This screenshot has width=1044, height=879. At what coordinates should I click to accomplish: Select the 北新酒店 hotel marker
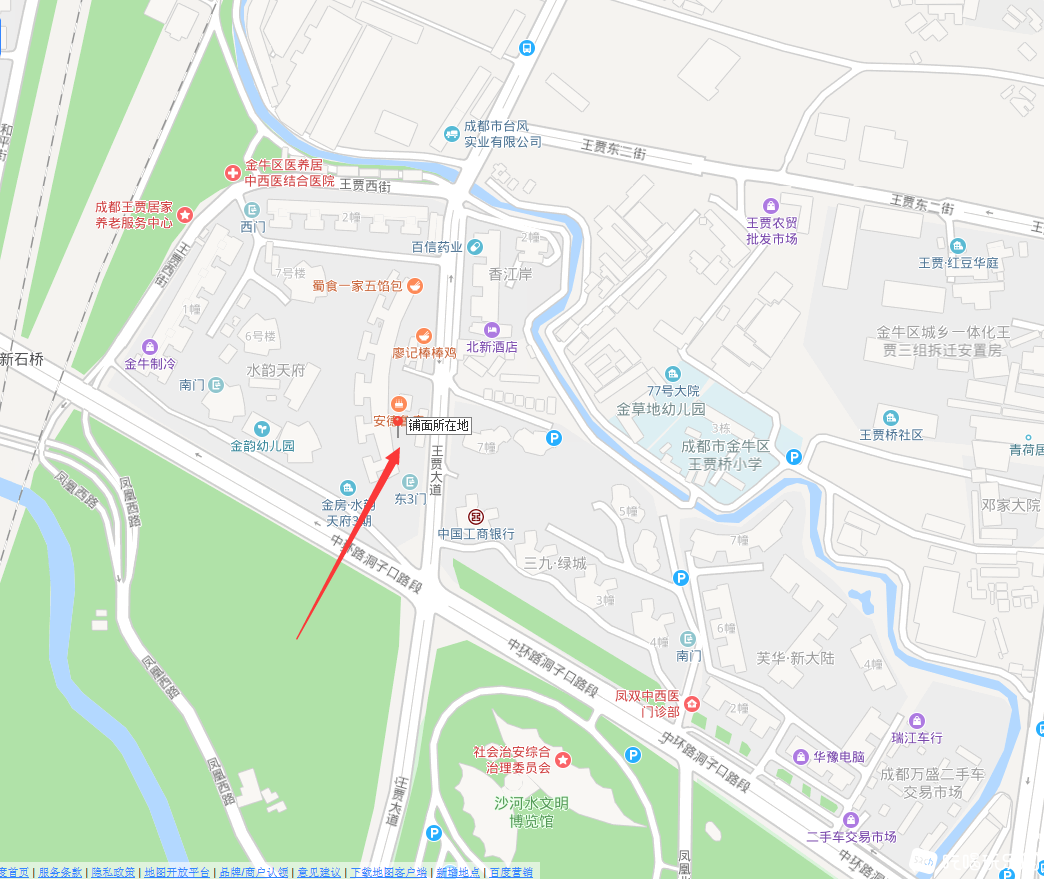[x=491, y=329]
